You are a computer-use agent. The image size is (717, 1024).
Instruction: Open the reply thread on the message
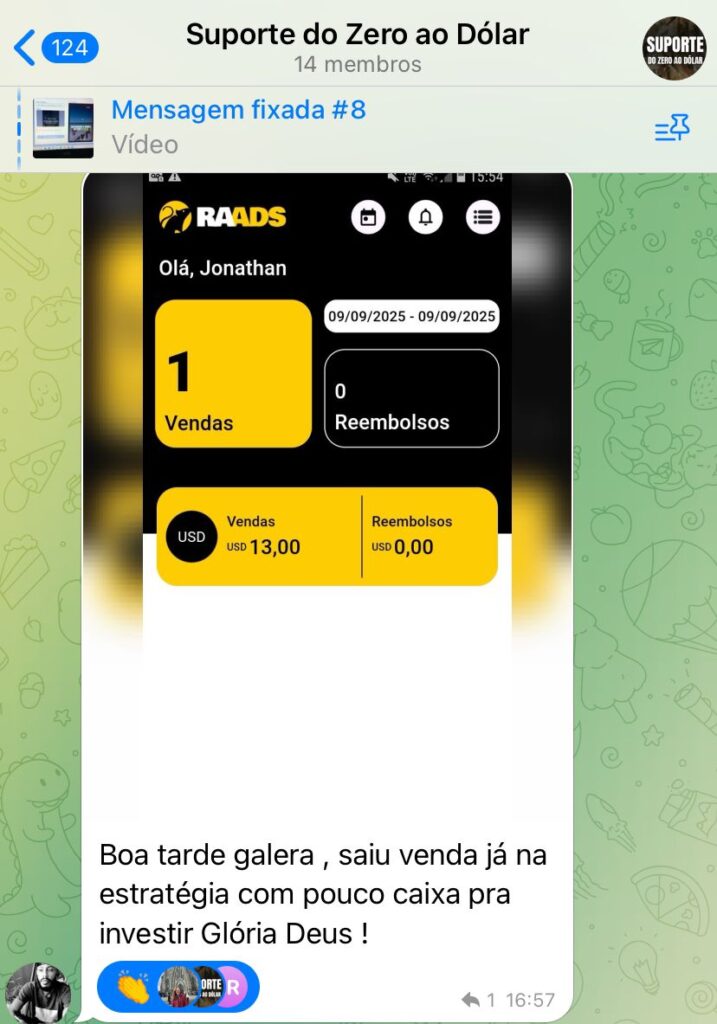pos(478,999)
